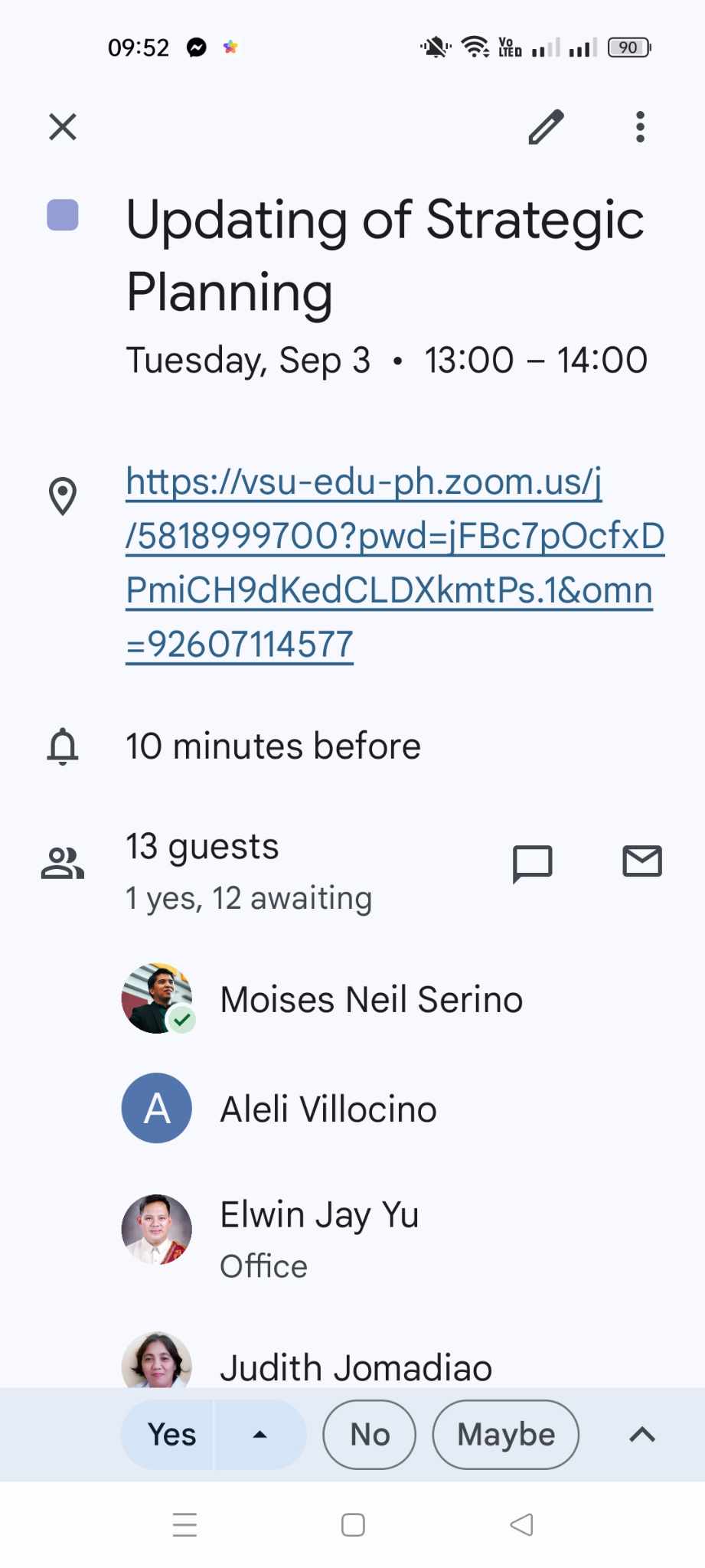Open recent apps from the navigation bar
This screenshot has width=705, height=1568.
point(184,1524)
